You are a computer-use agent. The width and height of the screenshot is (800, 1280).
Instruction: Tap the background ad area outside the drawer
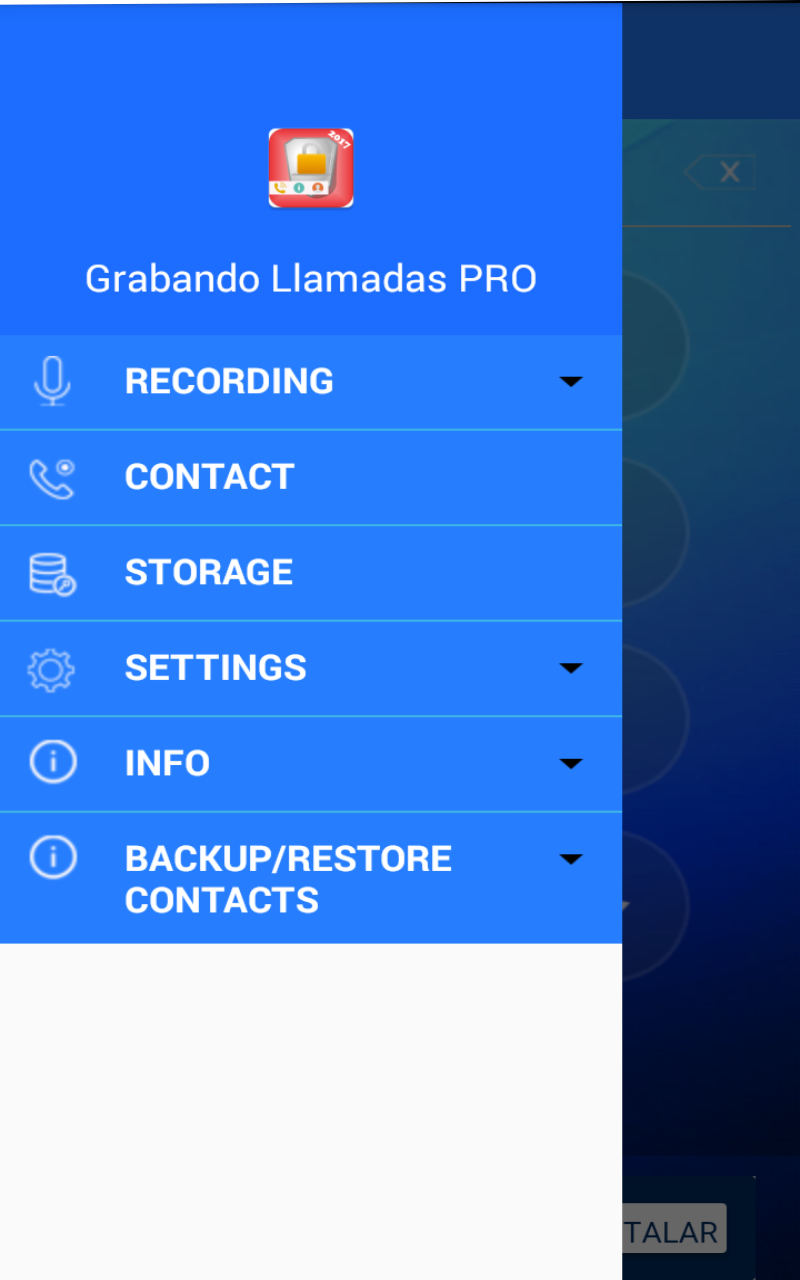click(711, 600)
